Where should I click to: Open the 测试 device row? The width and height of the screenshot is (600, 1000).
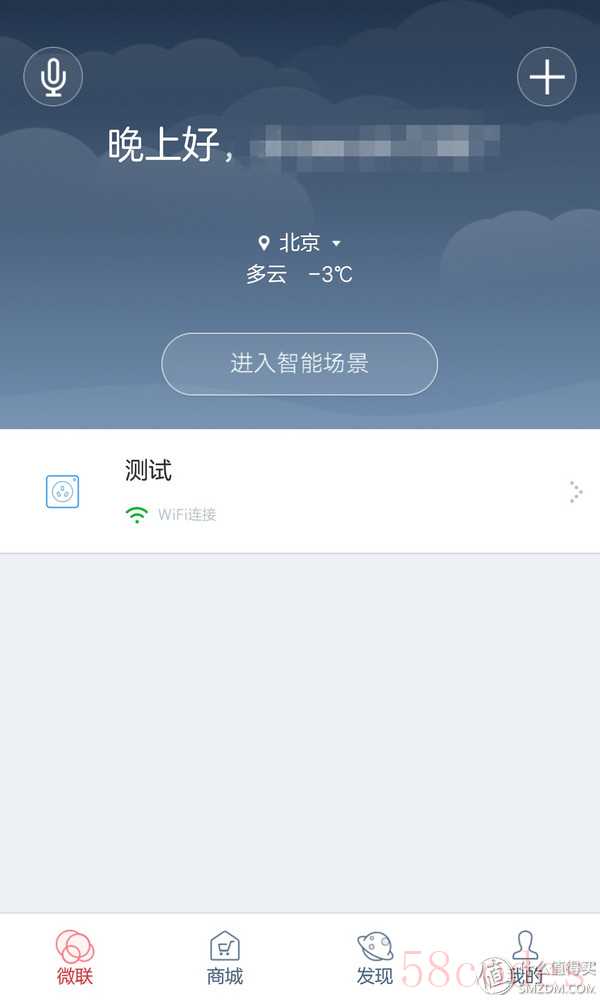[300, 491]
